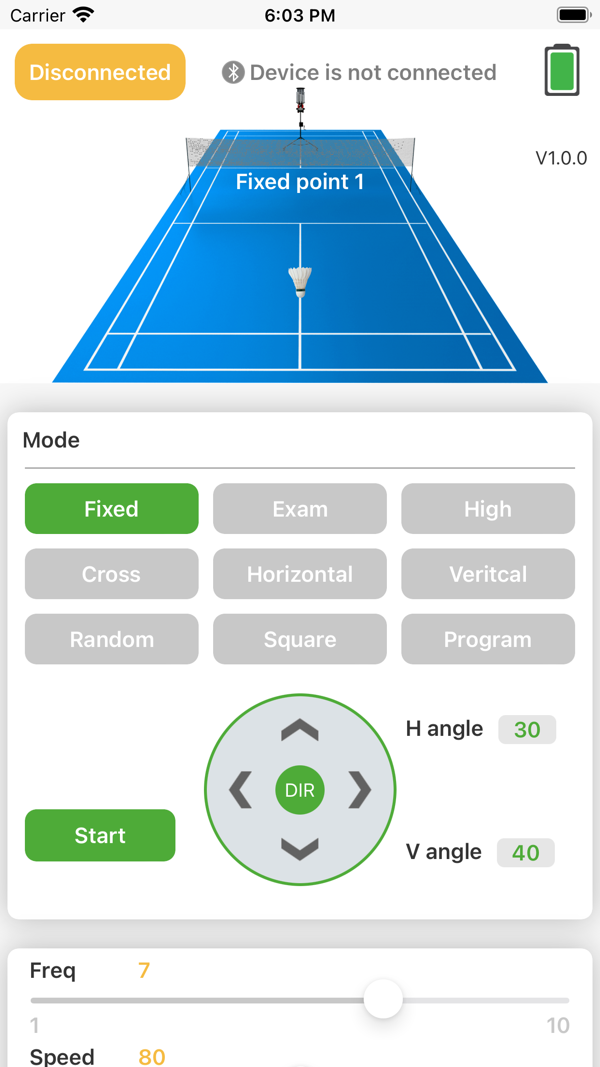Tap the center DIR button
This screenshot has width=600, height=1067.
coord(300,790)
